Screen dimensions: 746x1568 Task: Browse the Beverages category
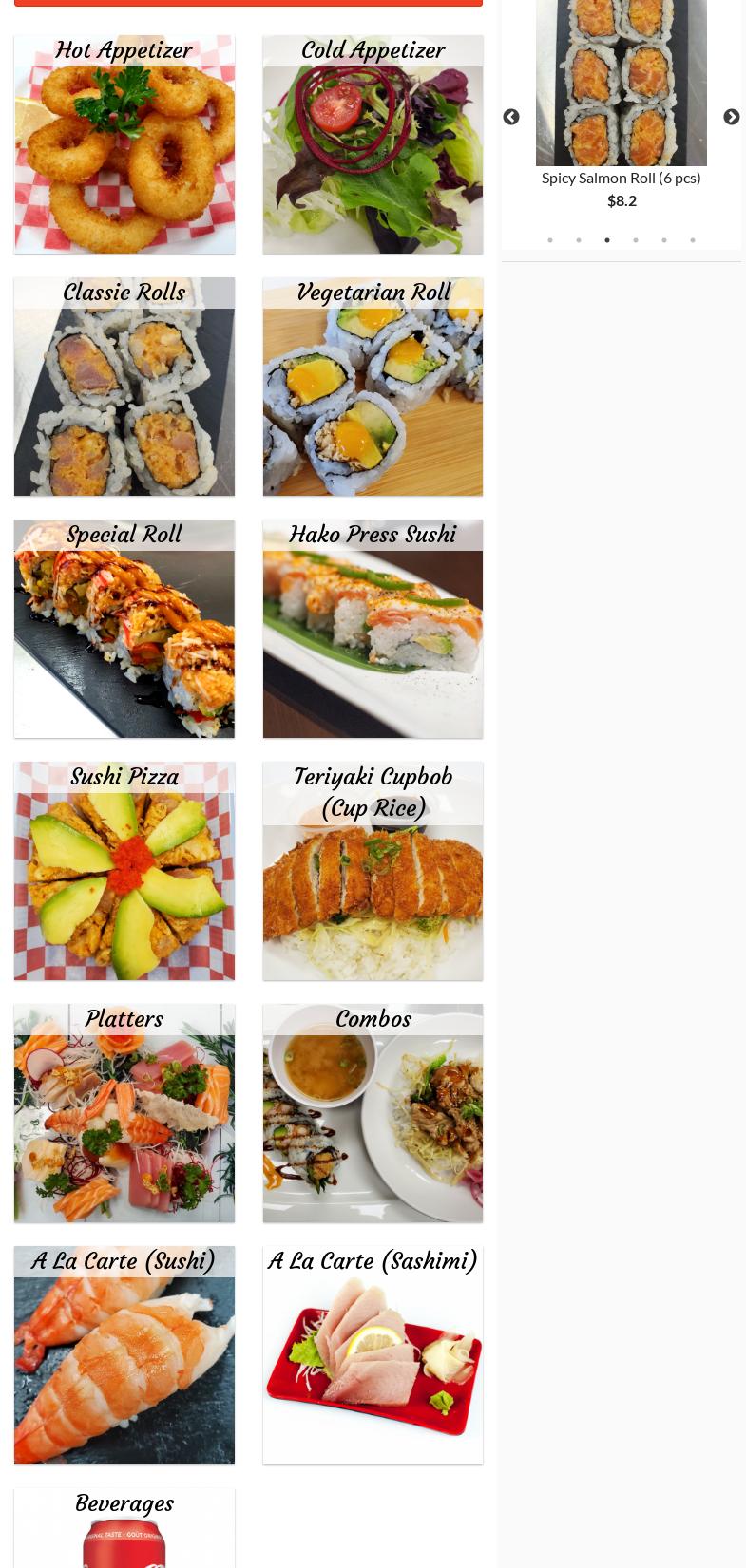click(x=124, y=1529)
